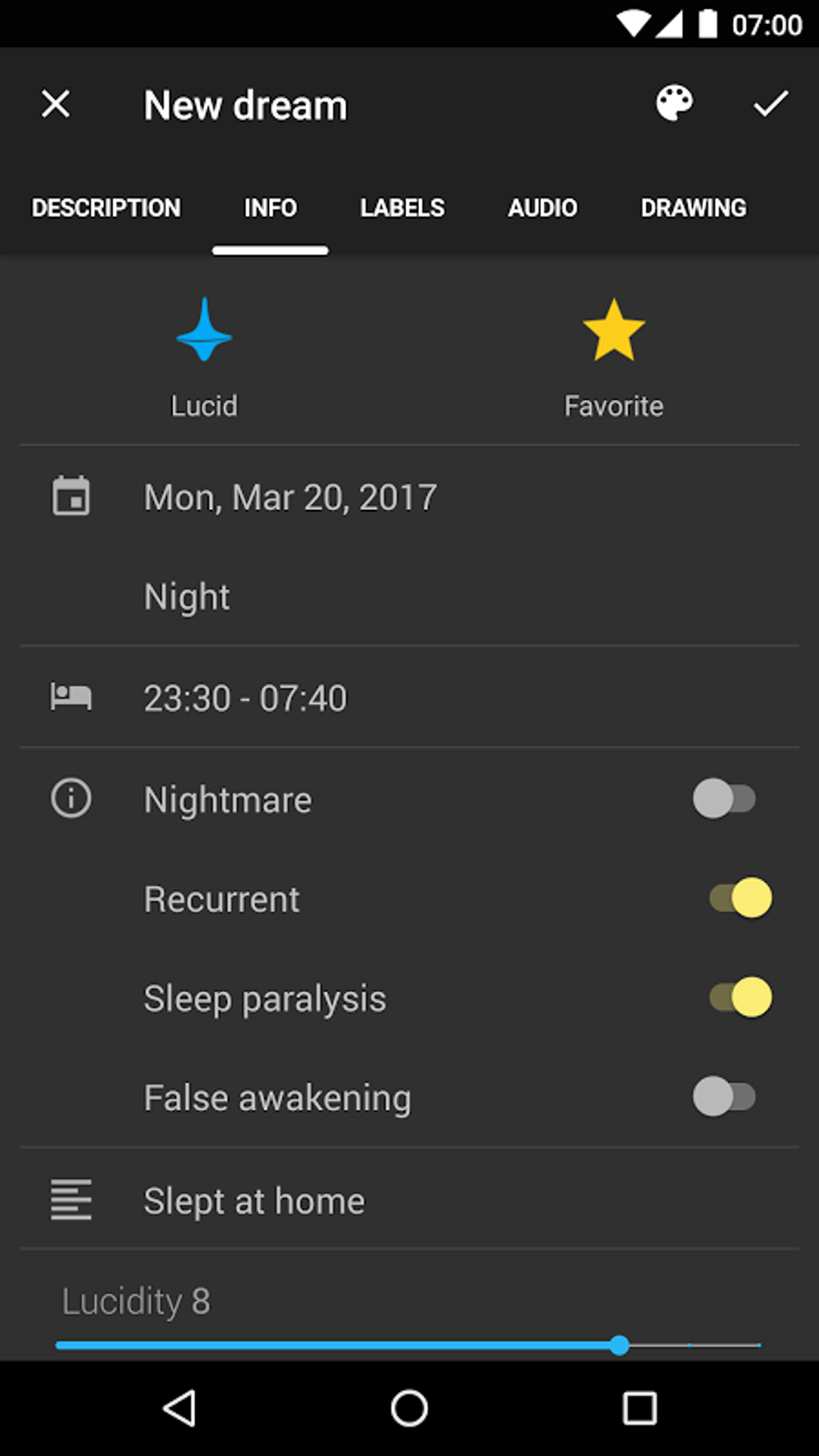Close the New dream editor
Image resolution: width=819 pixels, height=1456 pixels.
[x=55, y=104]
